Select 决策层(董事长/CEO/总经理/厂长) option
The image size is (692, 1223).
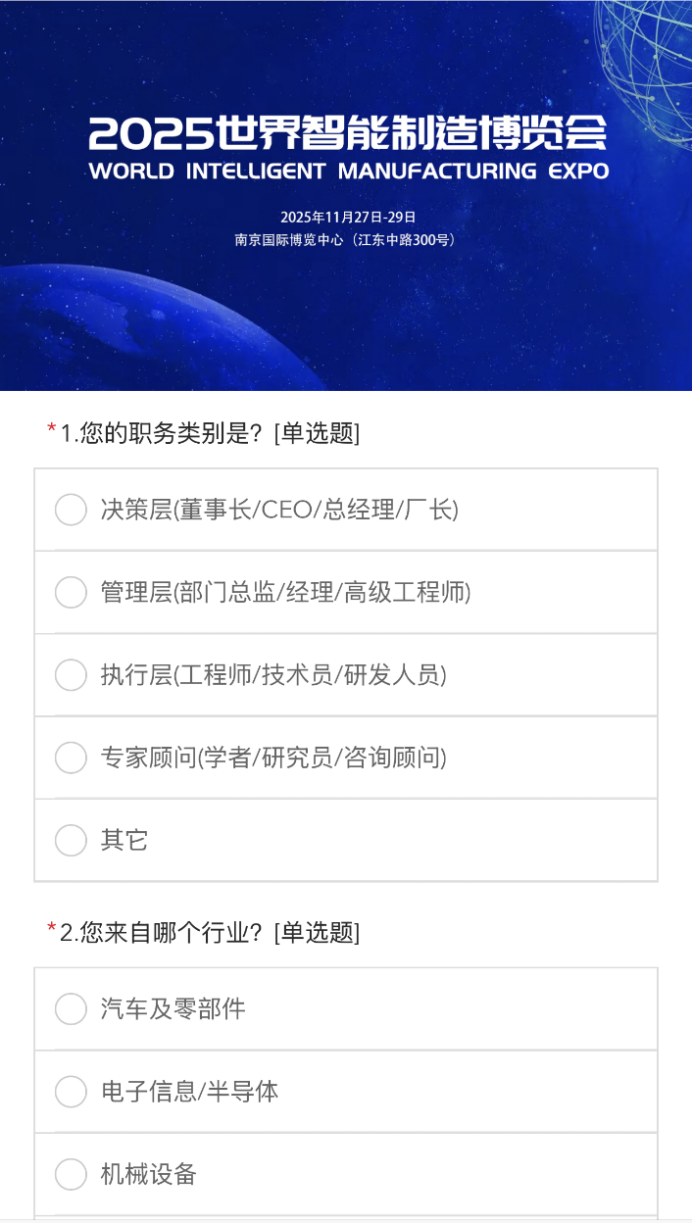(x=71, y=510)
